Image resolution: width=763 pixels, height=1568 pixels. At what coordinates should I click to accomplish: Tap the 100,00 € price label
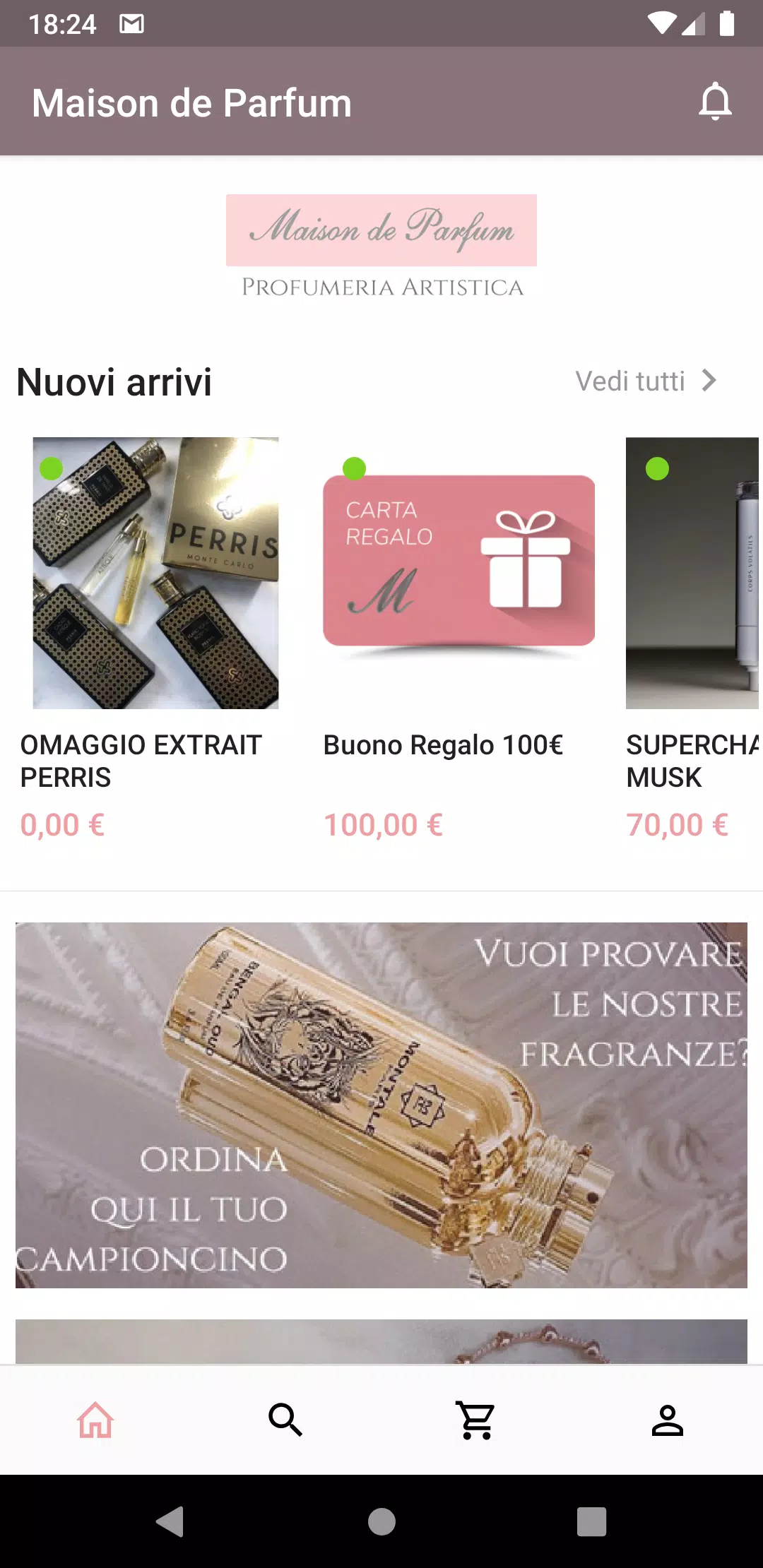pyautogui.click(x=383, y=824)
